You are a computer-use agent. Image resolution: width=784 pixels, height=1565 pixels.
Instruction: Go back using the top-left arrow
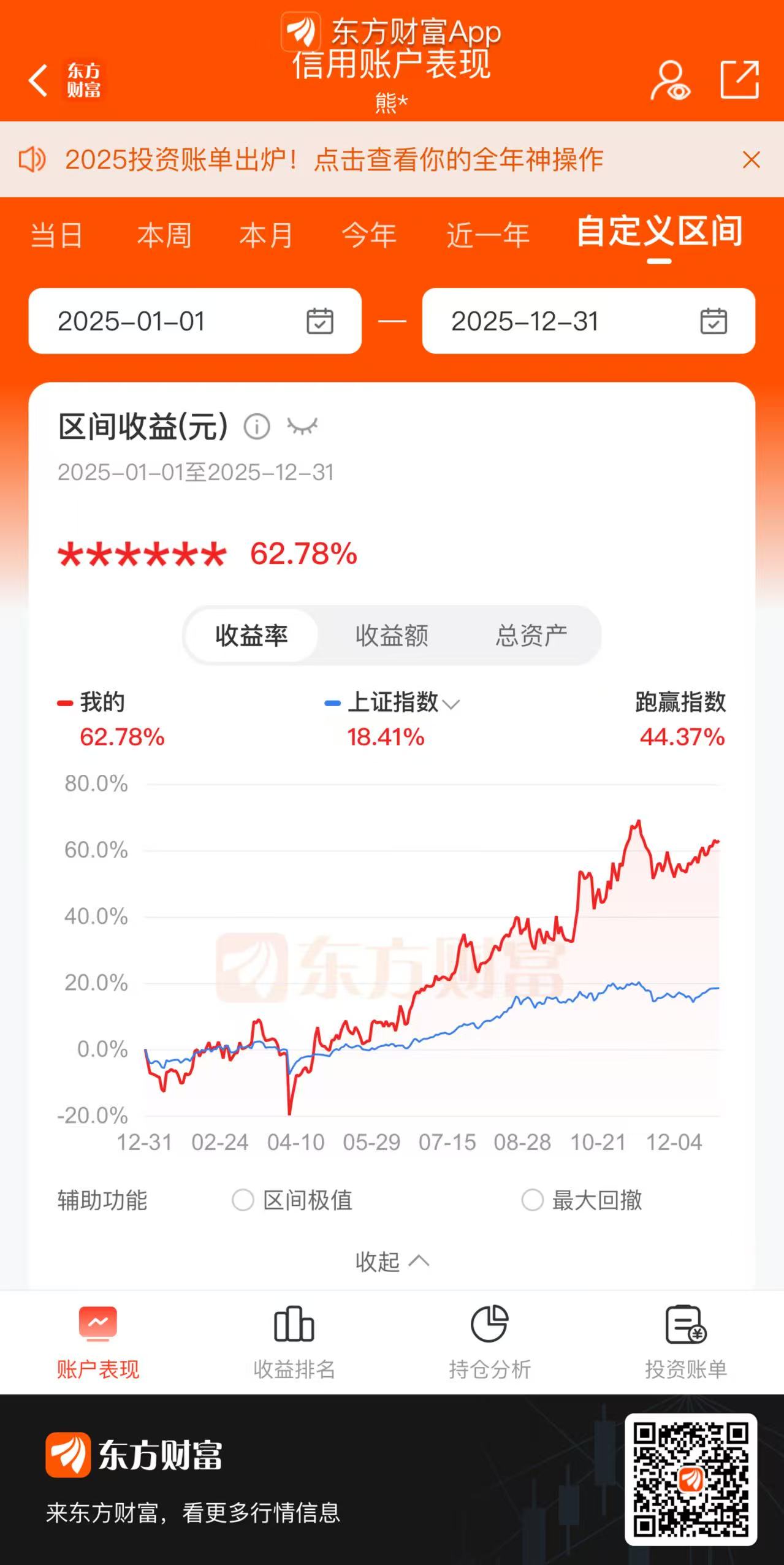[x=38, y=80]
